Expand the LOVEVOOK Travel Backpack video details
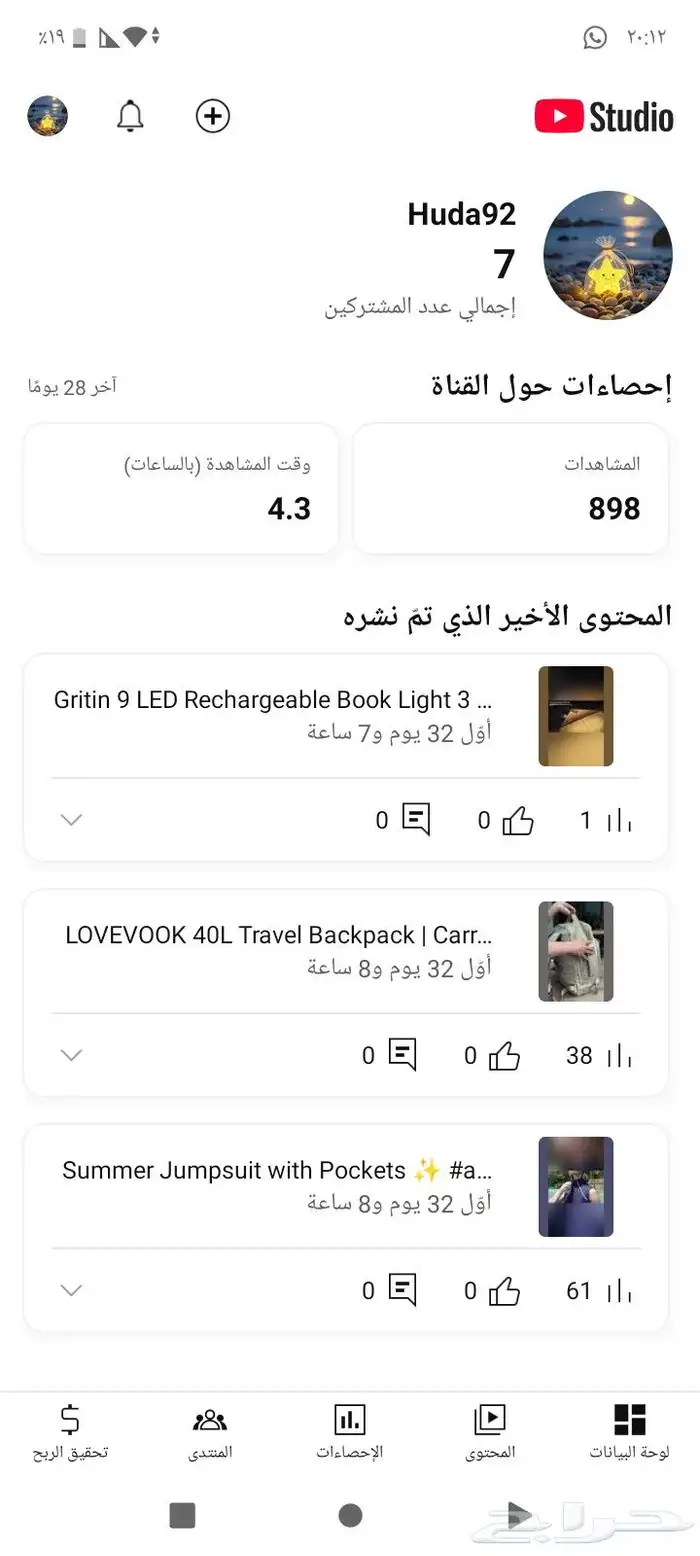 (71, 1055)
